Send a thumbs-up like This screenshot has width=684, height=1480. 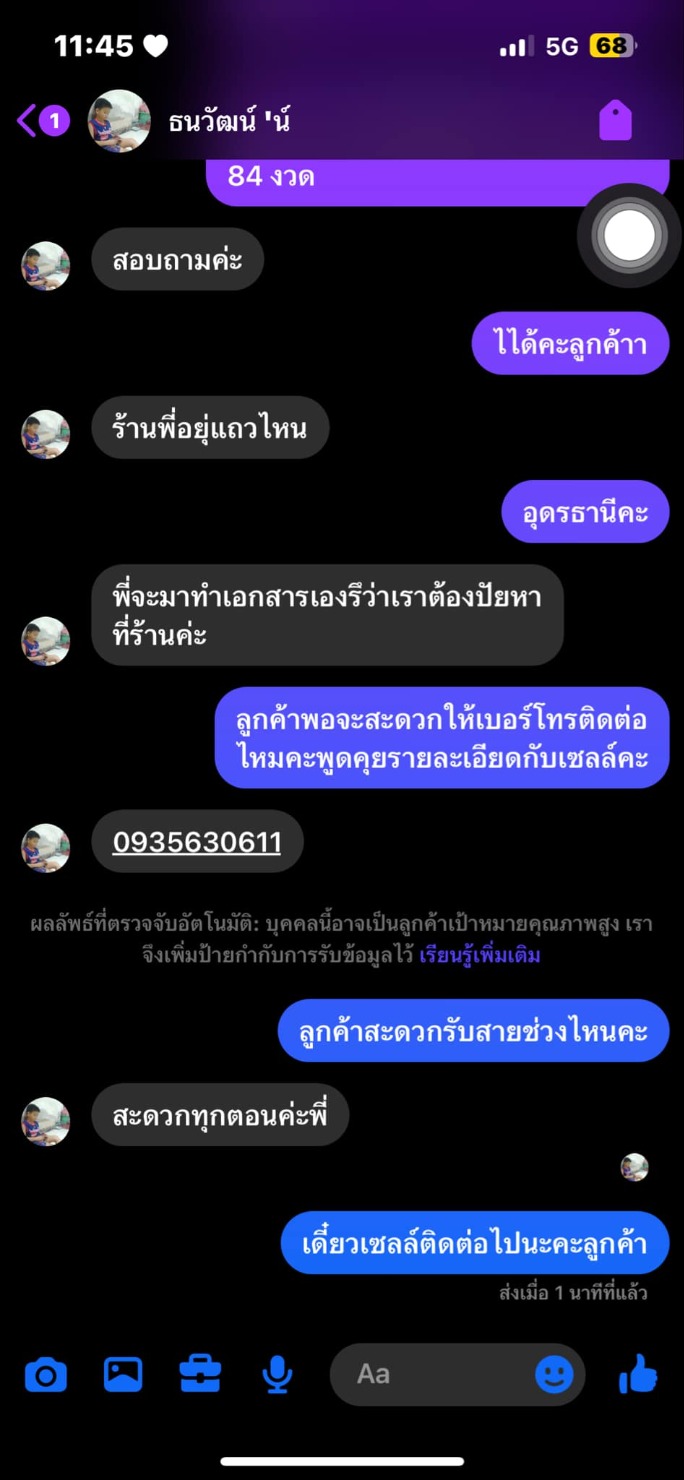pyautogui.click(x=638, y=1374)
